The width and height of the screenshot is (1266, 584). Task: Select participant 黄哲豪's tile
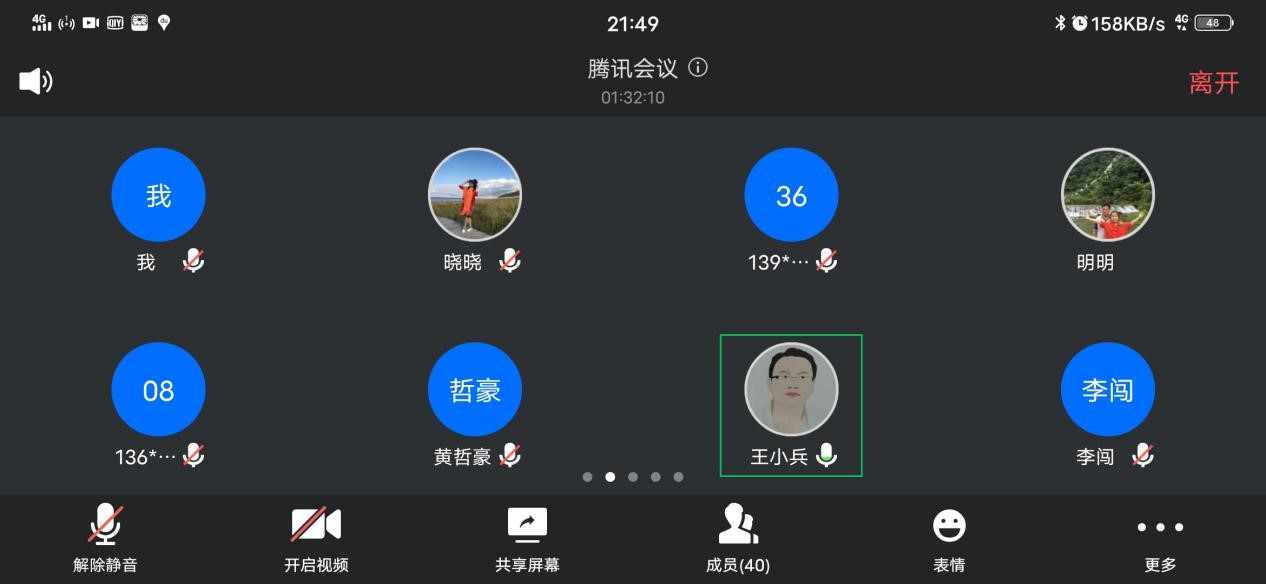tap(475, 391)
